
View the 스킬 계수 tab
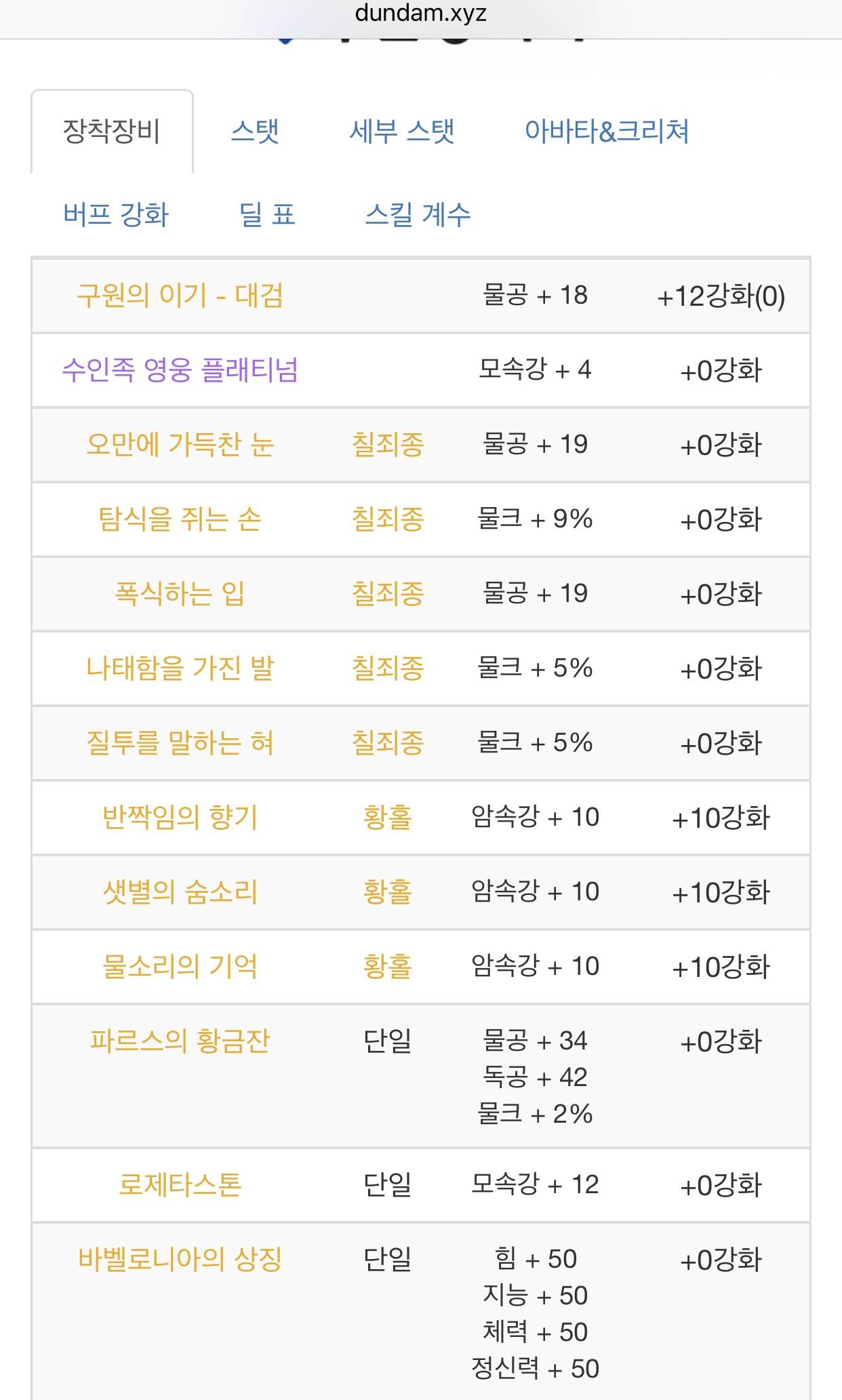418,215
